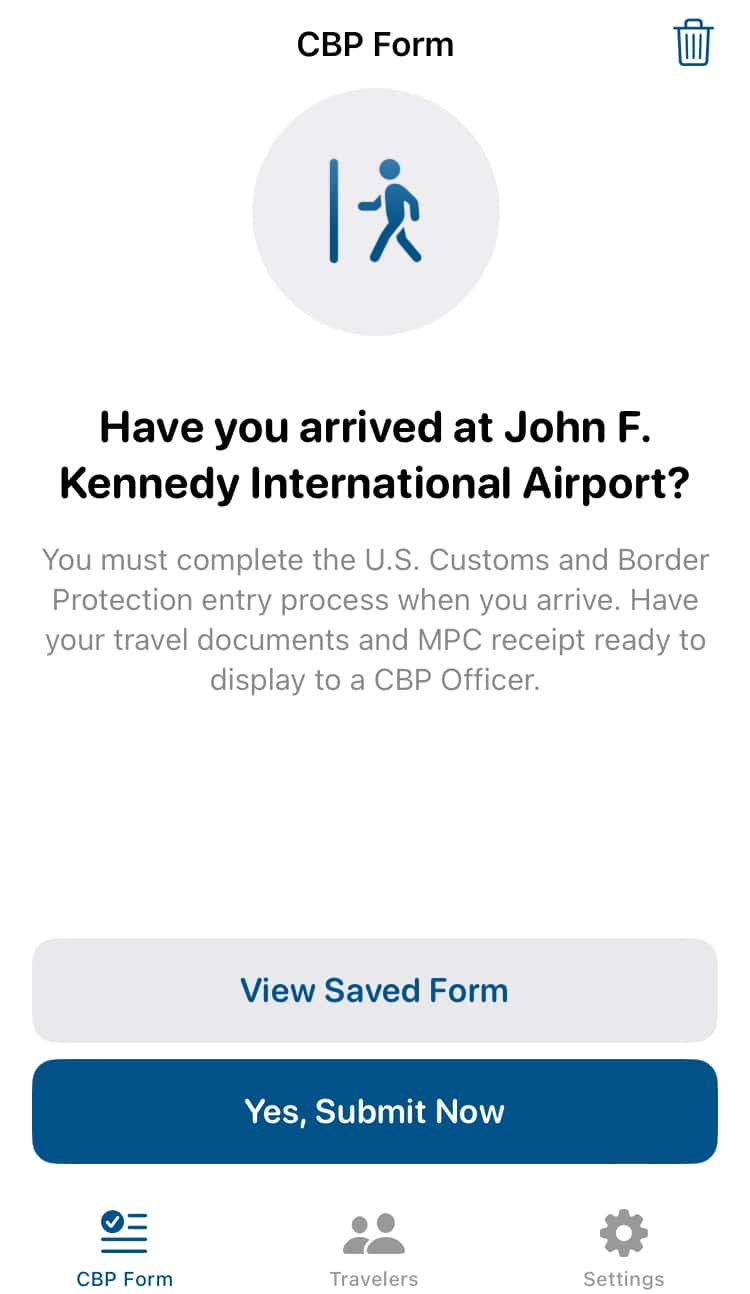Open the Settings tab
This screenshot has width=750, height=1294.
click(x=623, y=1248)
